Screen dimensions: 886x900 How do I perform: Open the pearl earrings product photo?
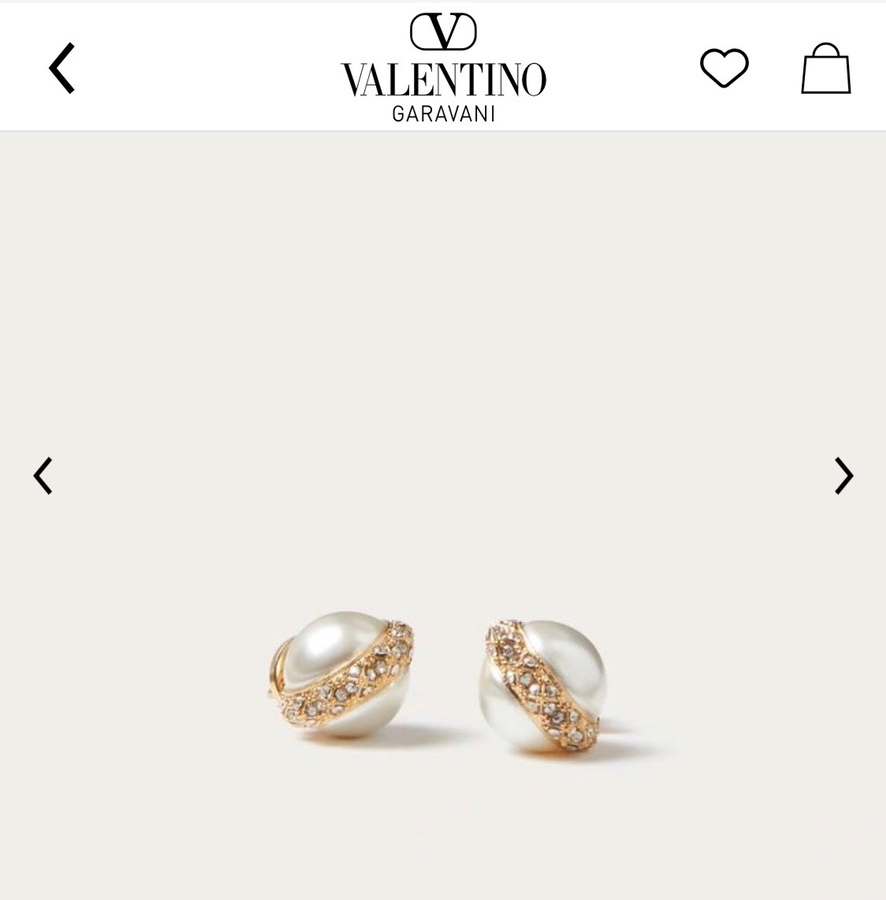click(x=440, y=680)
